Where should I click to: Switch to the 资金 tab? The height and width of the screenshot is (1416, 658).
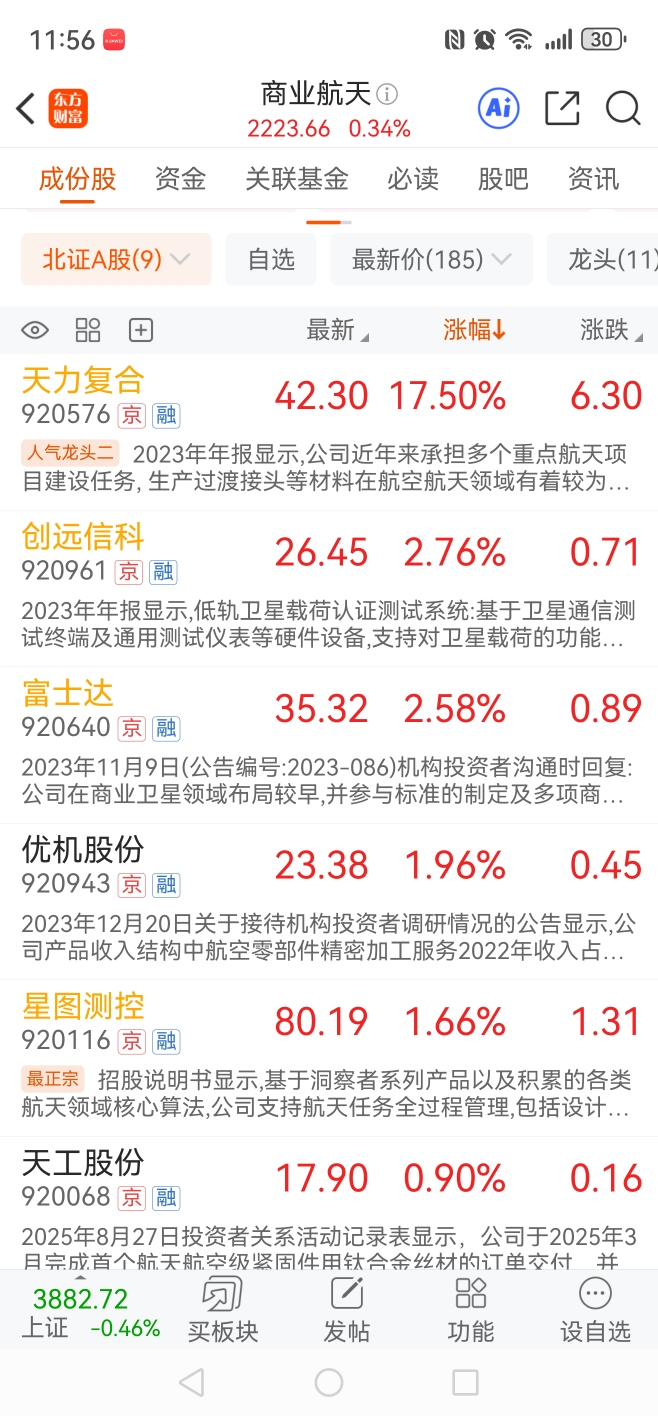(180, 180)
